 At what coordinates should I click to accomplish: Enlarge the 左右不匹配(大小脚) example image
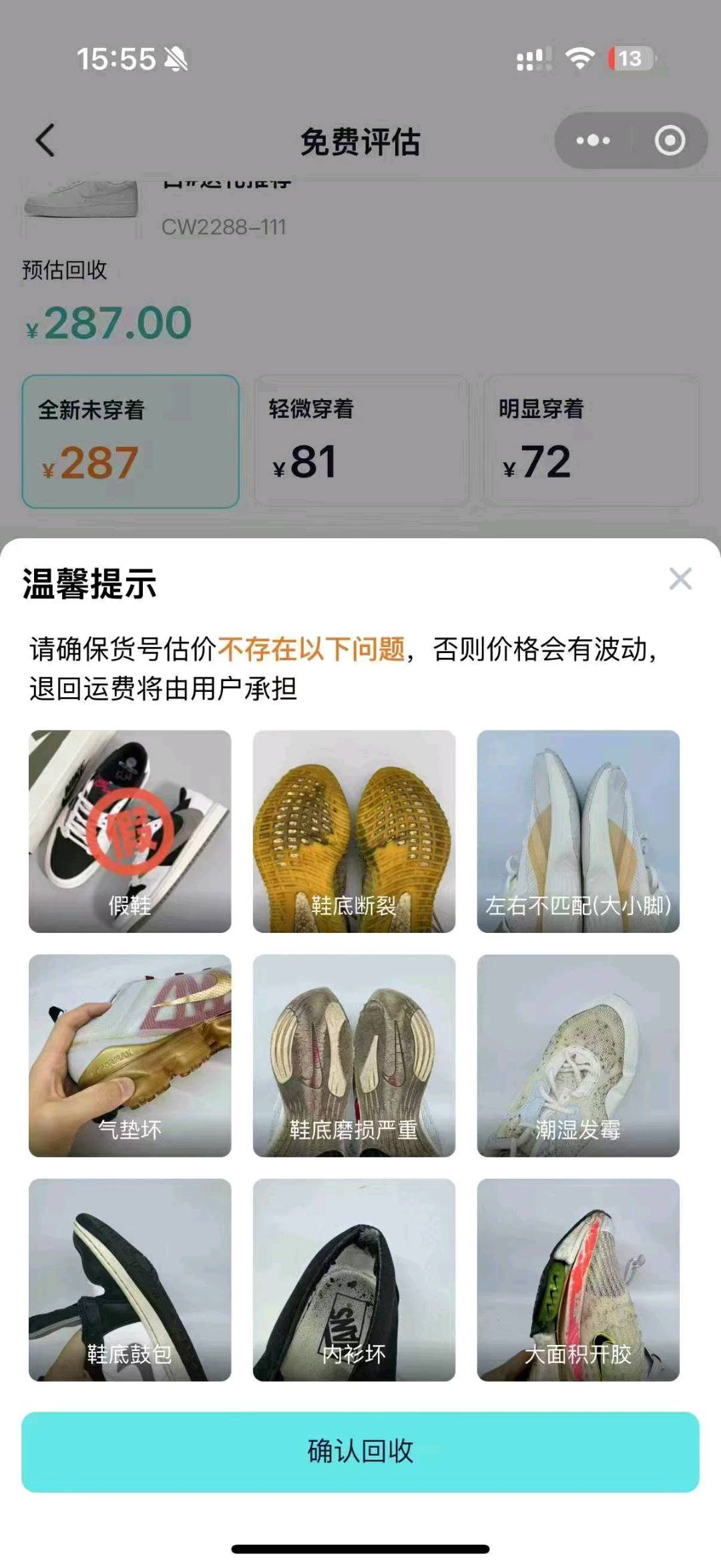pos(578,831)
